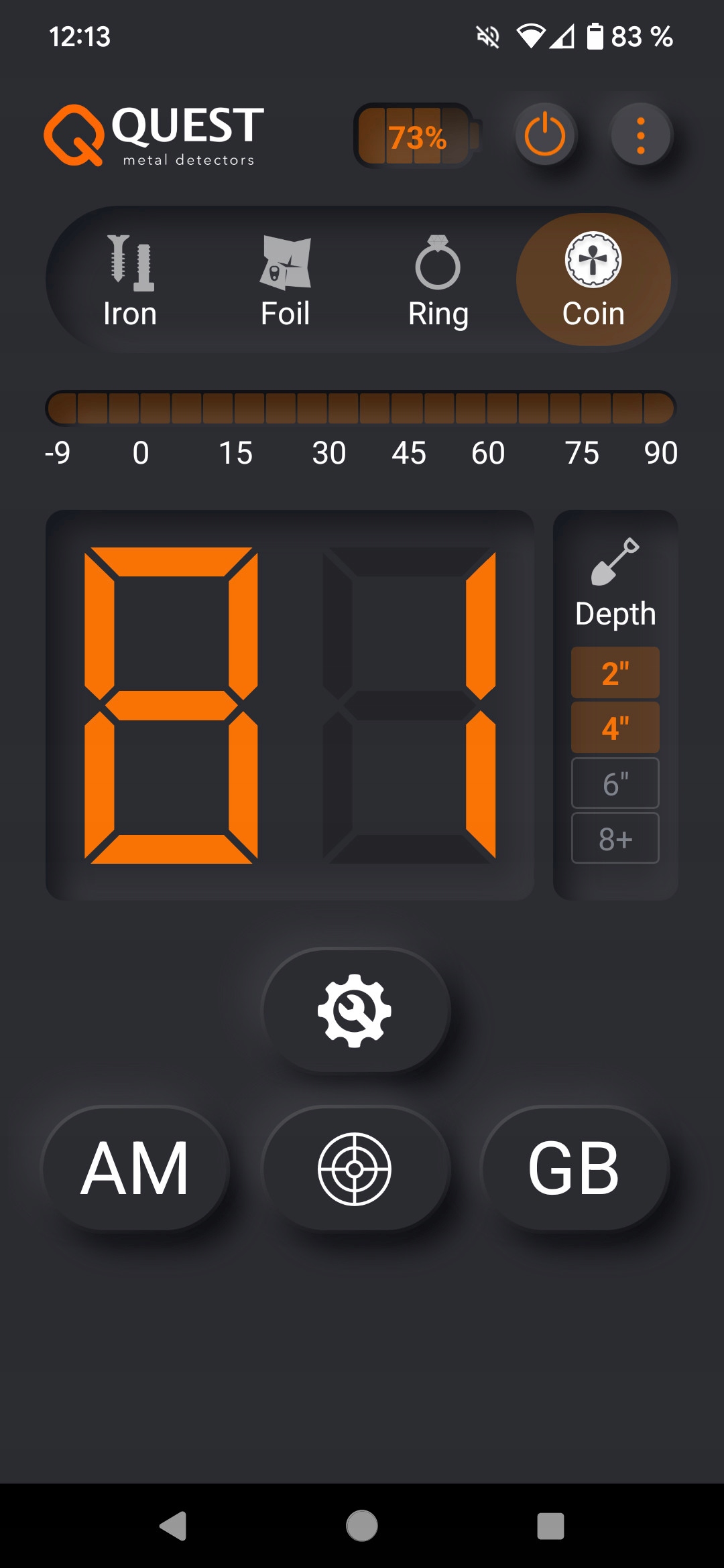Switch to the Ring category

click(438, 281)
